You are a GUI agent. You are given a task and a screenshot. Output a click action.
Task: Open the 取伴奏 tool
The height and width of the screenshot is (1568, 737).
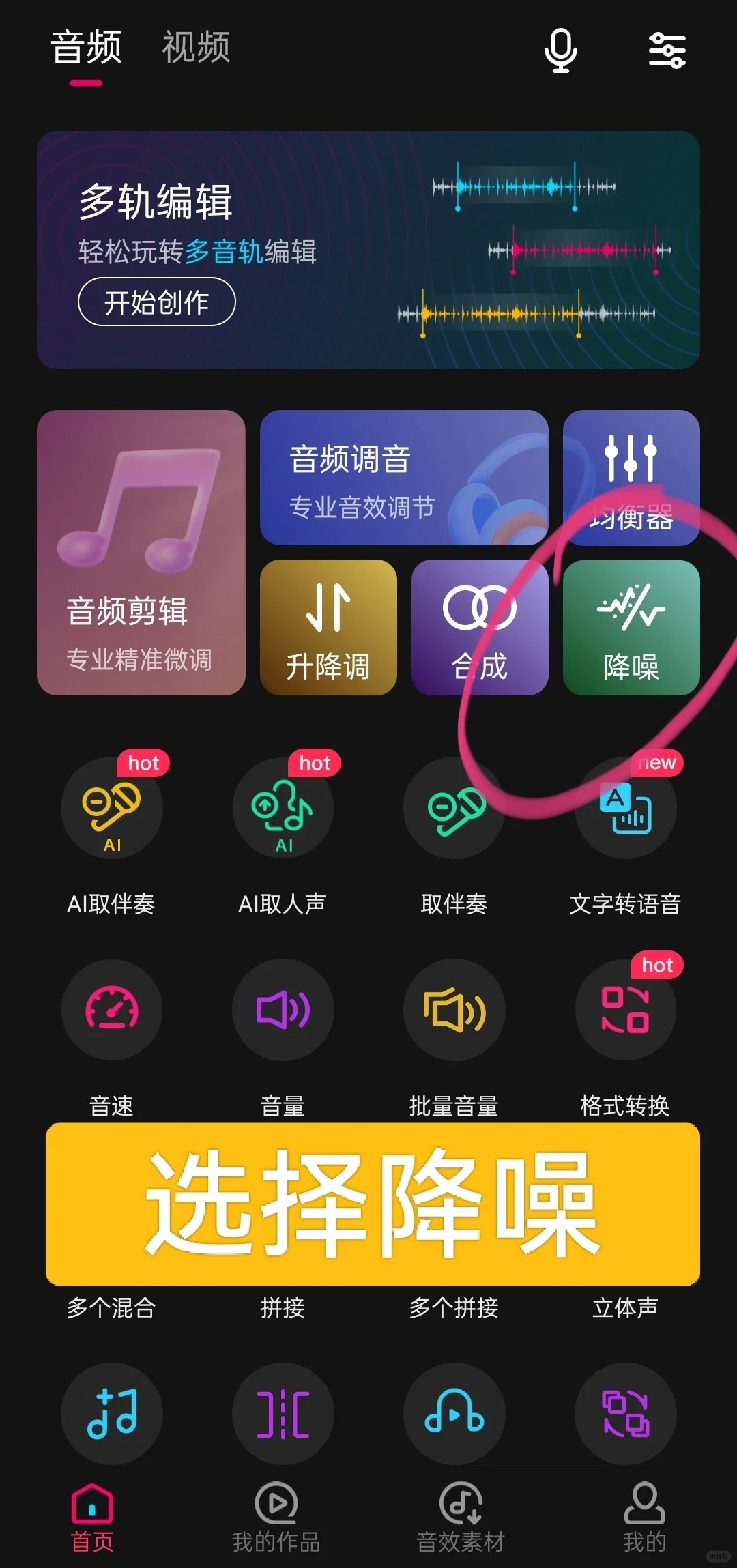[454, 809]
